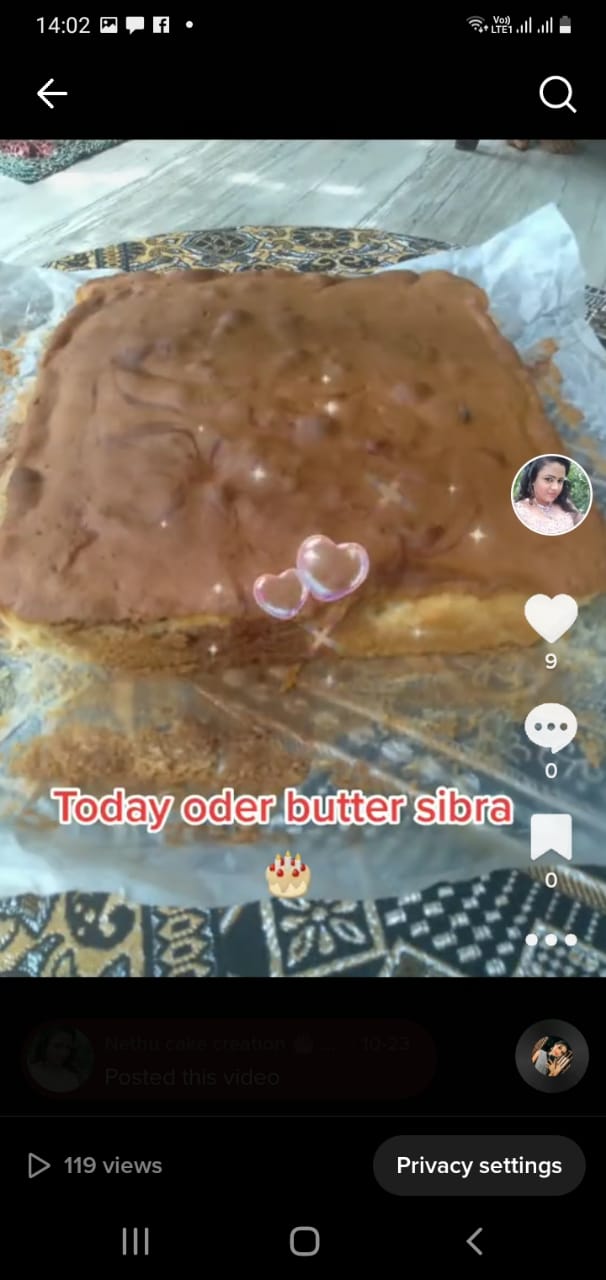
Task: View the 119 views details
Action: click(95, 1165)
